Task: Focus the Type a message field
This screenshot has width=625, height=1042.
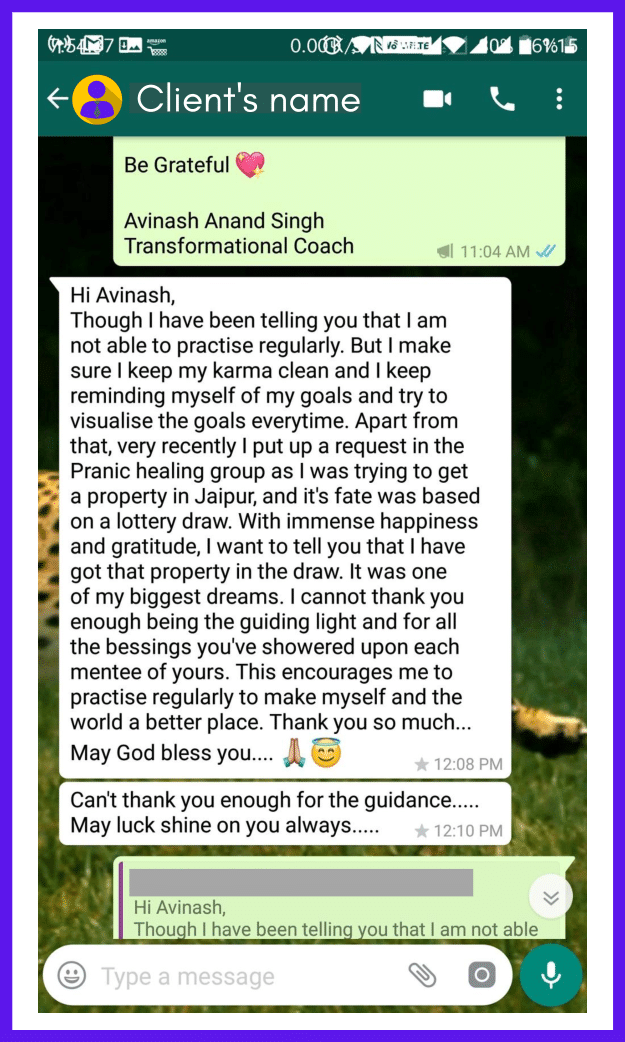Action: tap(240, 976)
